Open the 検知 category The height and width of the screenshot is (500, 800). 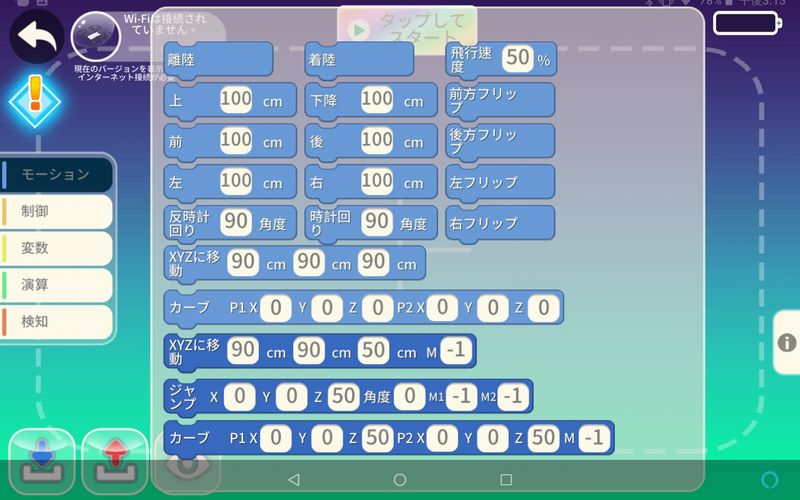56,321
